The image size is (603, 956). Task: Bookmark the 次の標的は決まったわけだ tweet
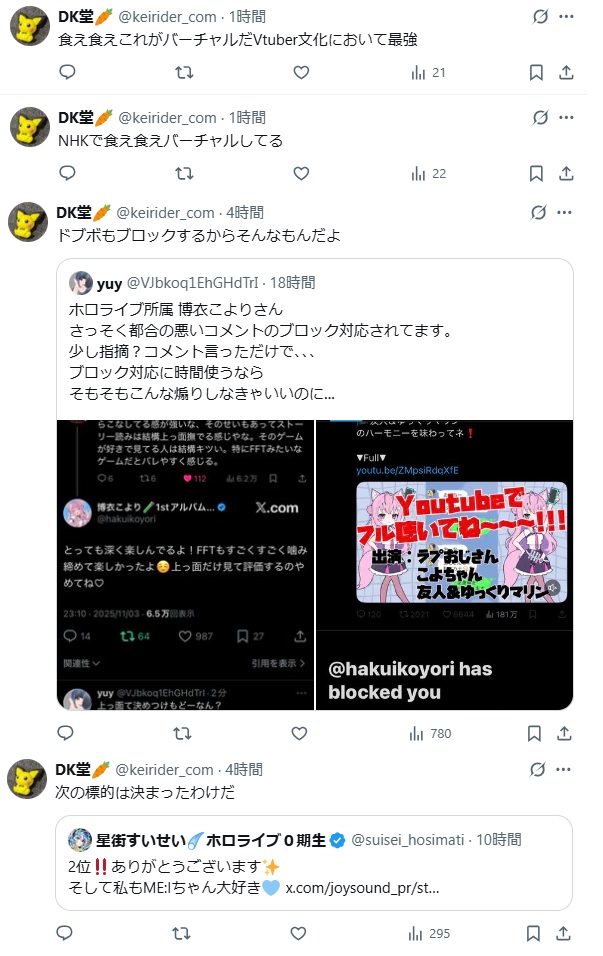[533, 933]
